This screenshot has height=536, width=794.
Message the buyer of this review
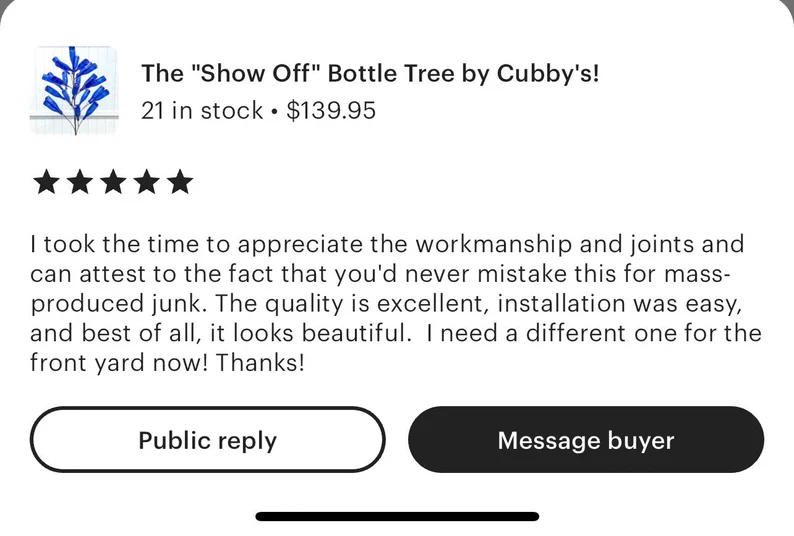coord(585,440)
